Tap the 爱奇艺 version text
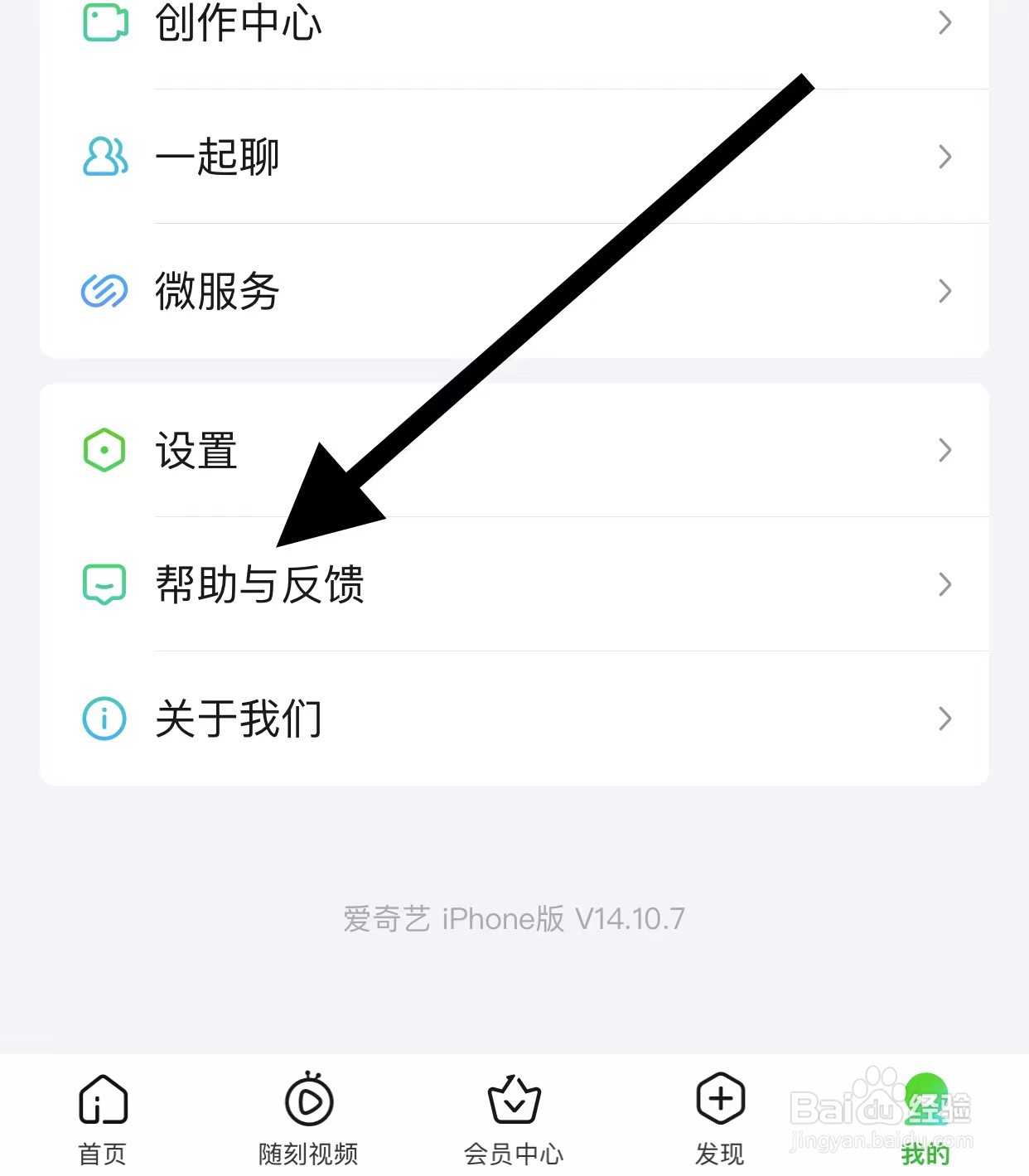The image size is (1029, 1176). pos(514,918)
